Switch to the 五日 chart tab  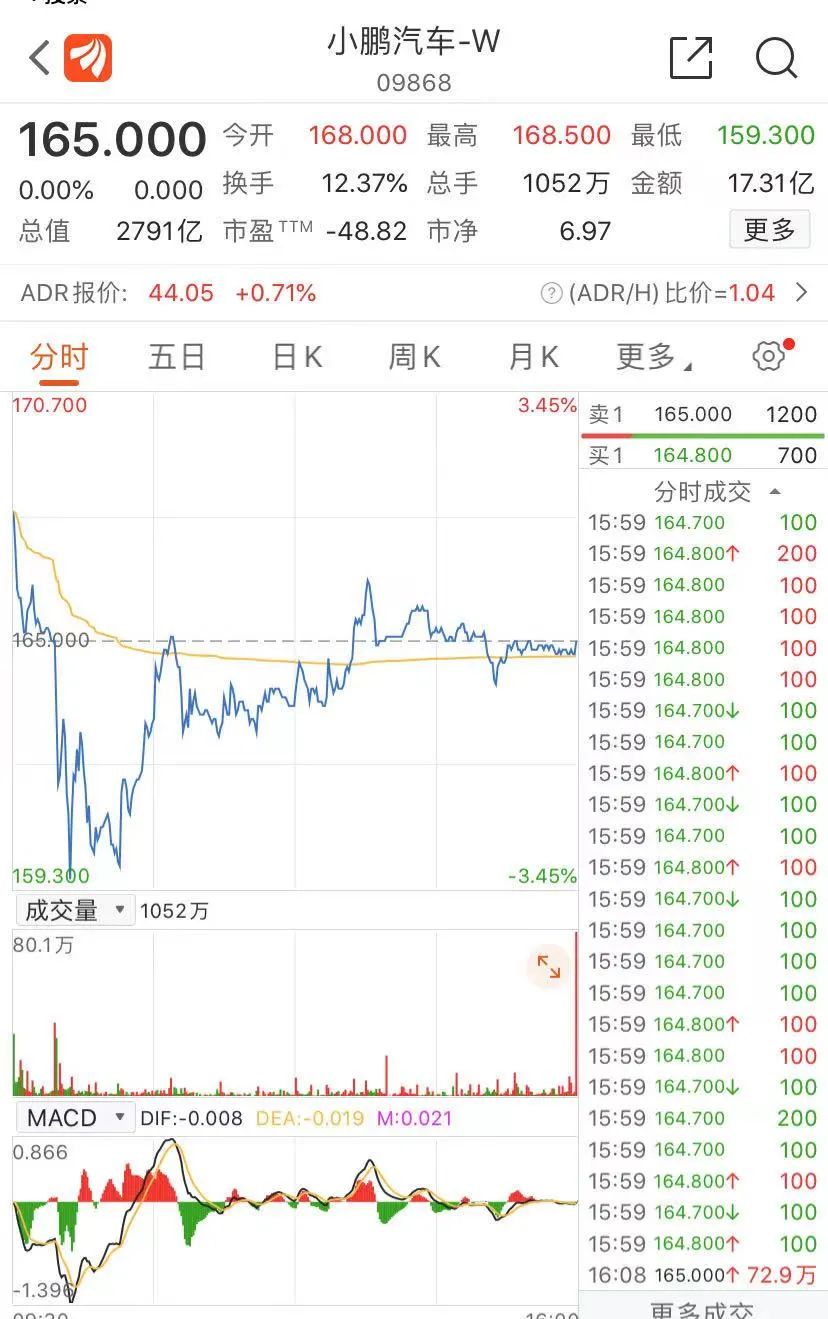(177, 357)
